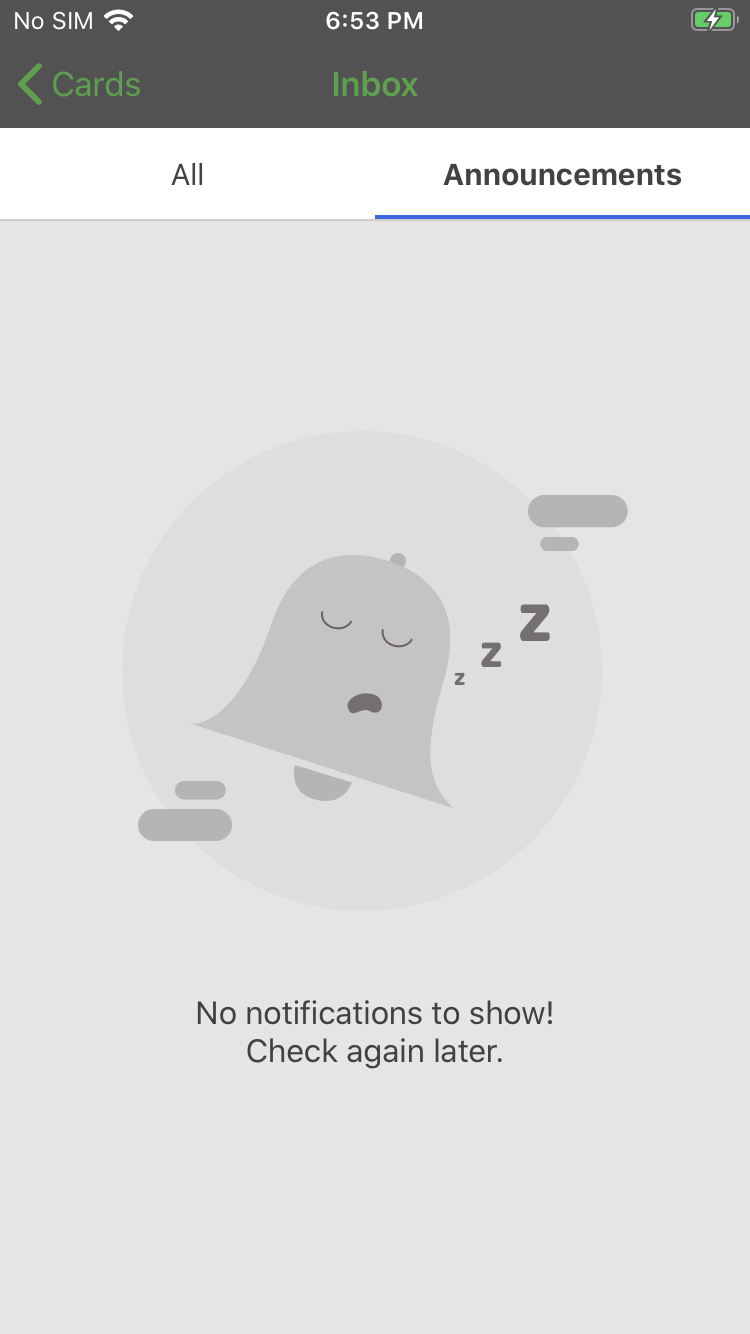
Task: Switch to the All tab
Action: [187, 175]
